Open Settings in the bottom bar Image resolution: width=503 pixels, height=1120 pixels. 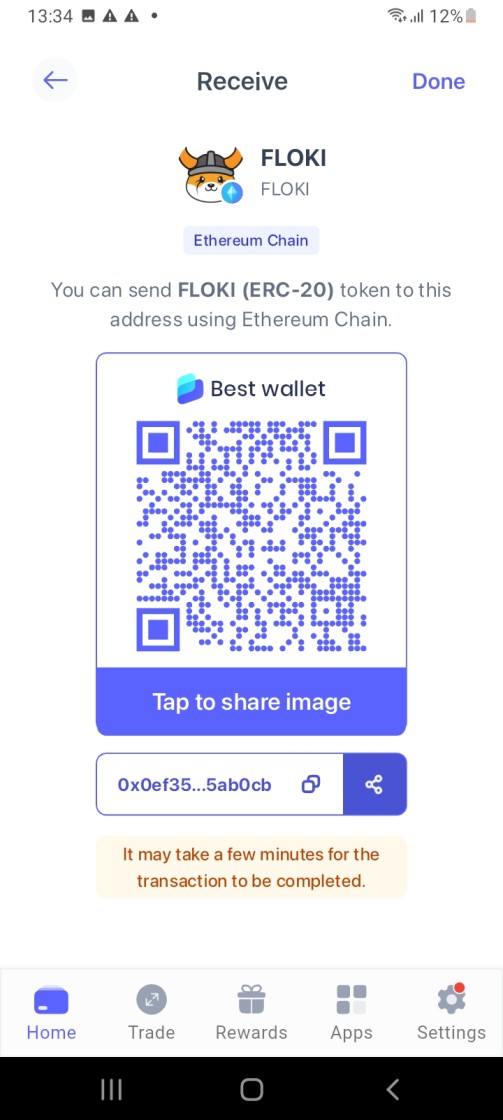click(x=452, y=1013)
